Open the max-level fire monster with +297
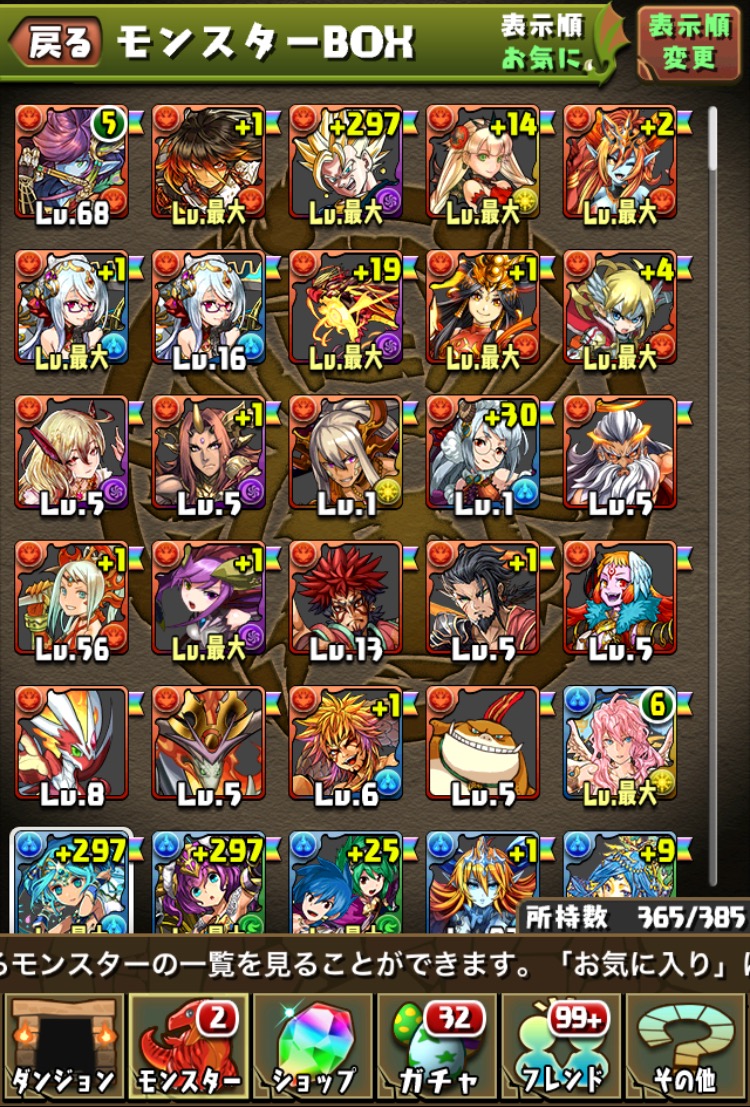The width and height of the screenshot is (750, 1107). pos(346,163)
